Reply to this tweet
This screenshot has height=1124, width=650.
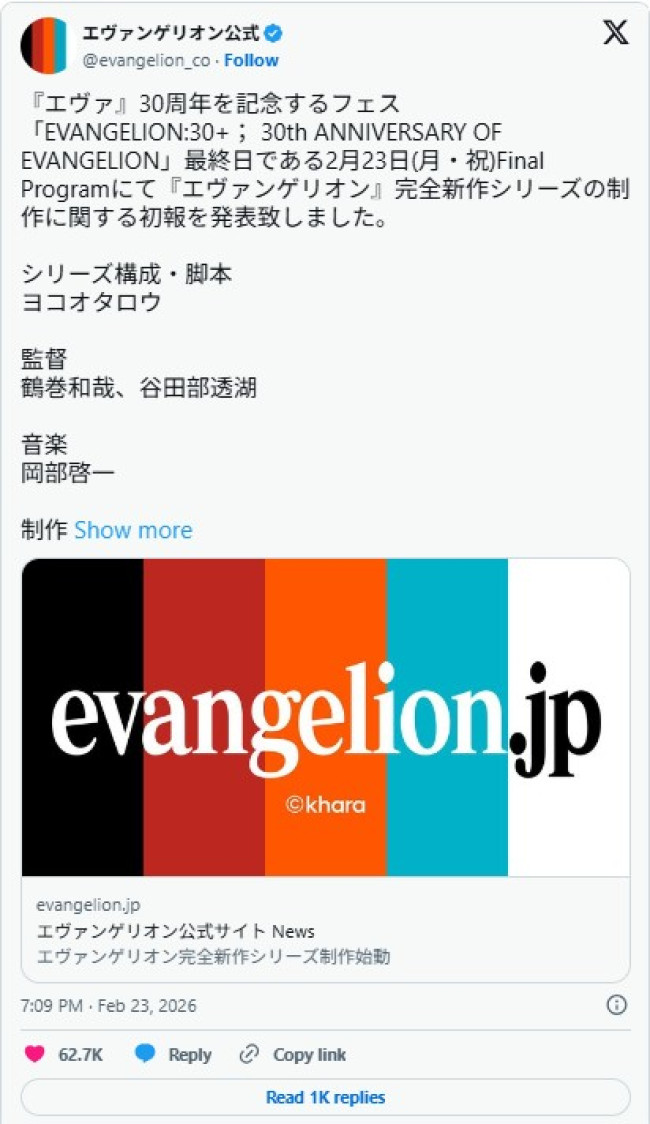[173, 1054]
